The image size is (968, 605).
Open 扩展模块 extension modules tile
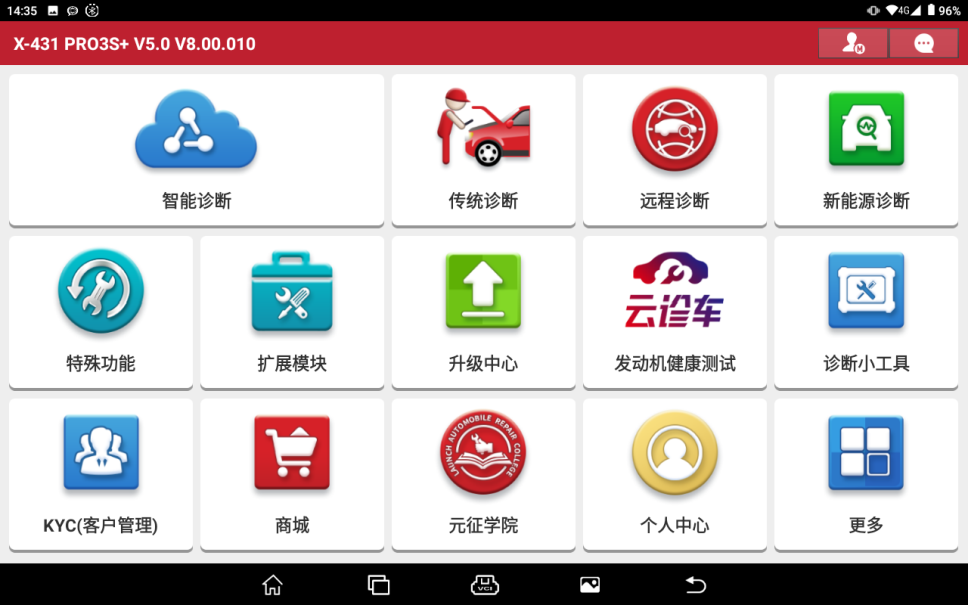(x=292, y=311)
